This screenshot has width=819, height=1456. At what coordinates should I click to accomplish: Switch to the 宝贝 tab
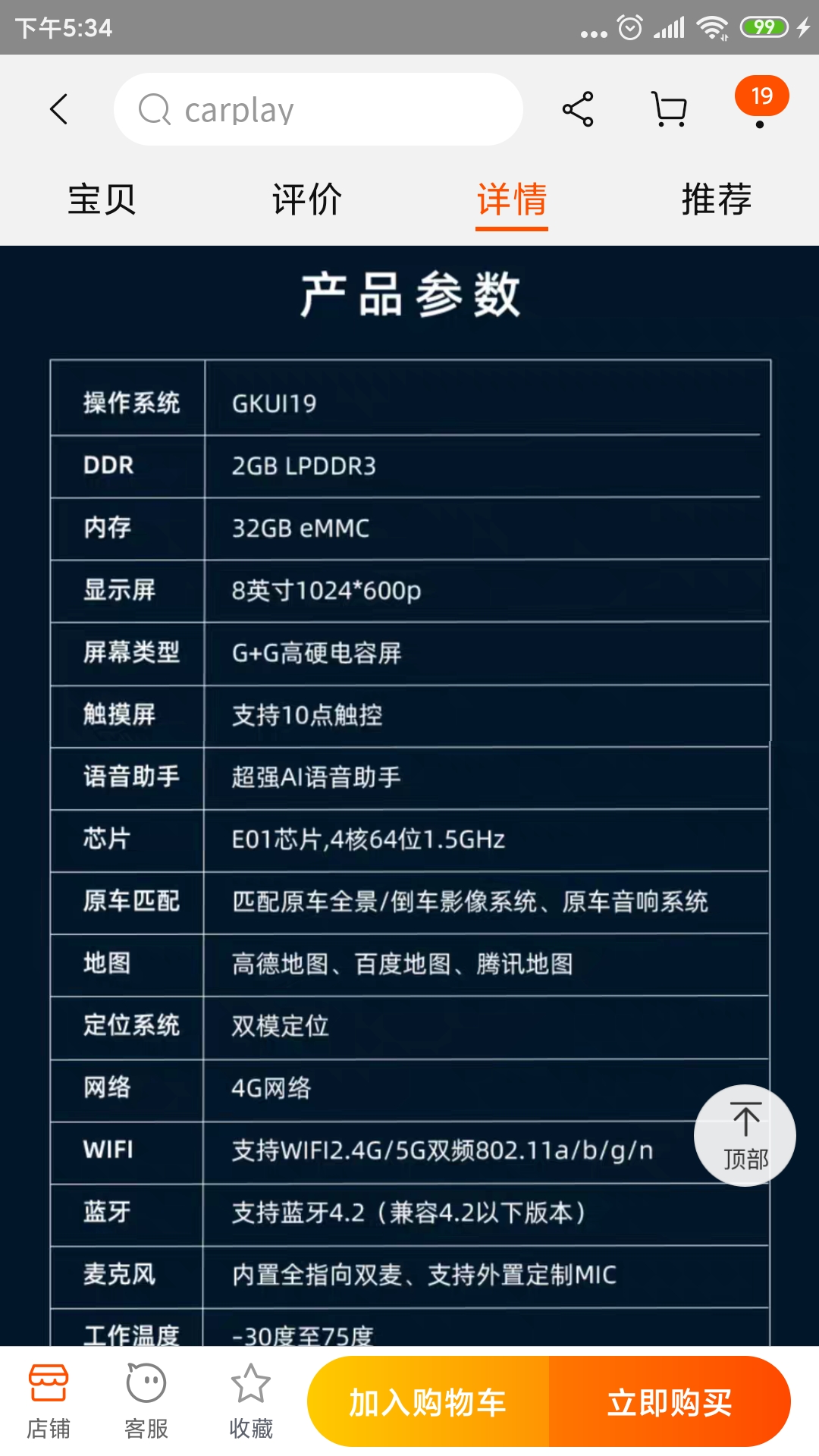[x=102, y=199]
